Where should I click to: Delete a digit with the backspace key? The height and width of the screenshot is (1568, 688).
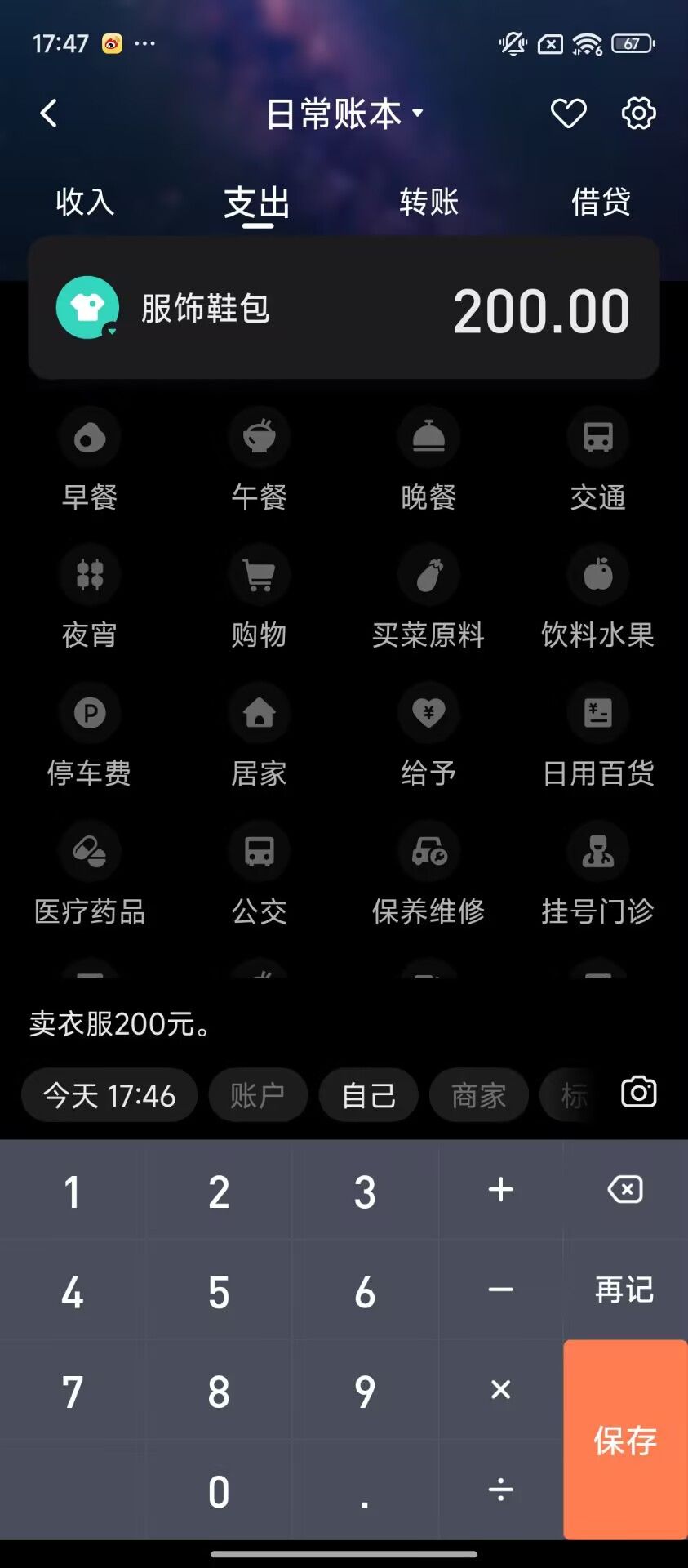click(625, 1190)
